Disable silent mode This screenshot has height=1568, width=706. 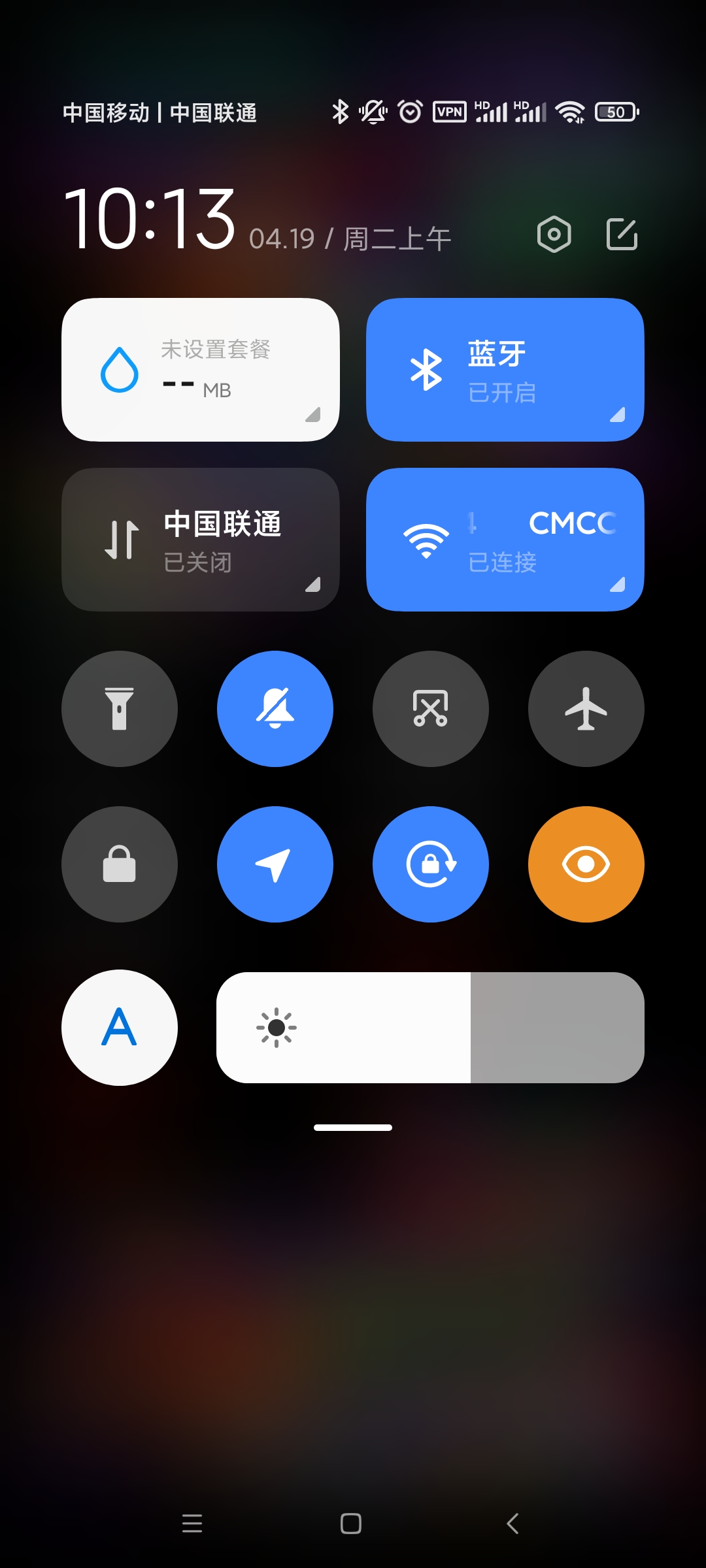click(275, 708)
